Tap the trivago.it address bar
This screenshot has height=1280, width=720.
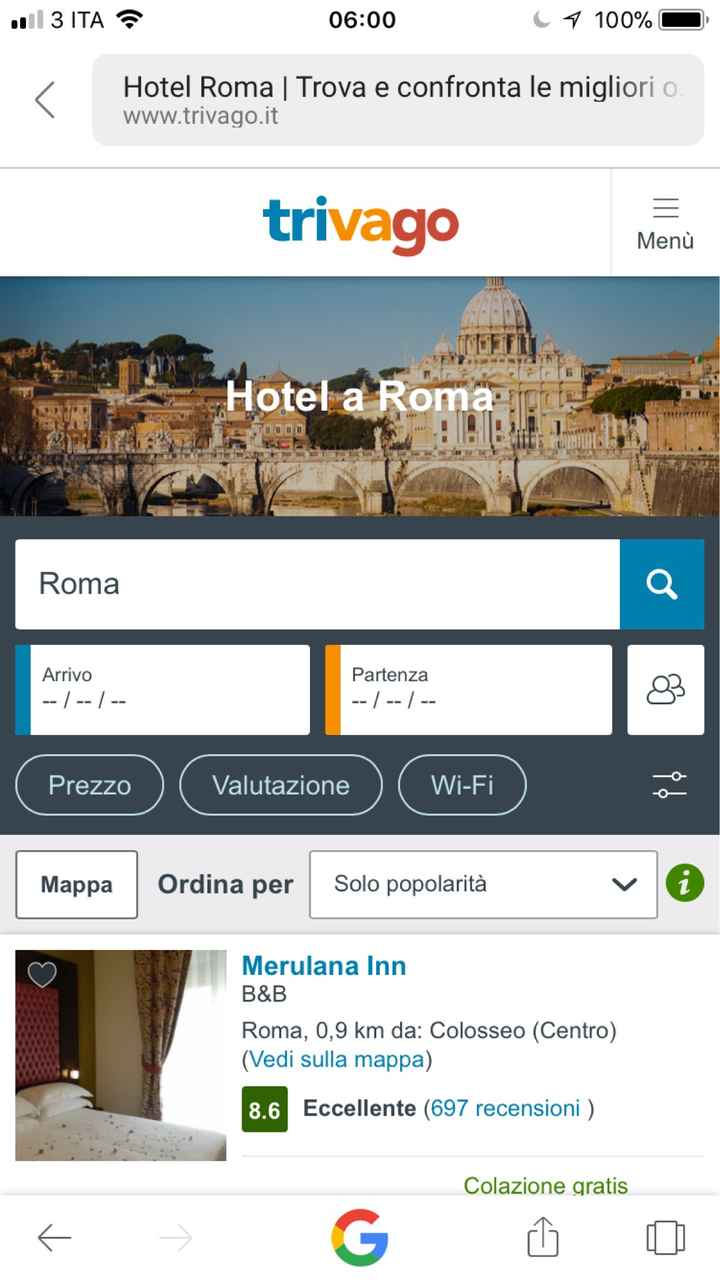click(x=398, y=100)
